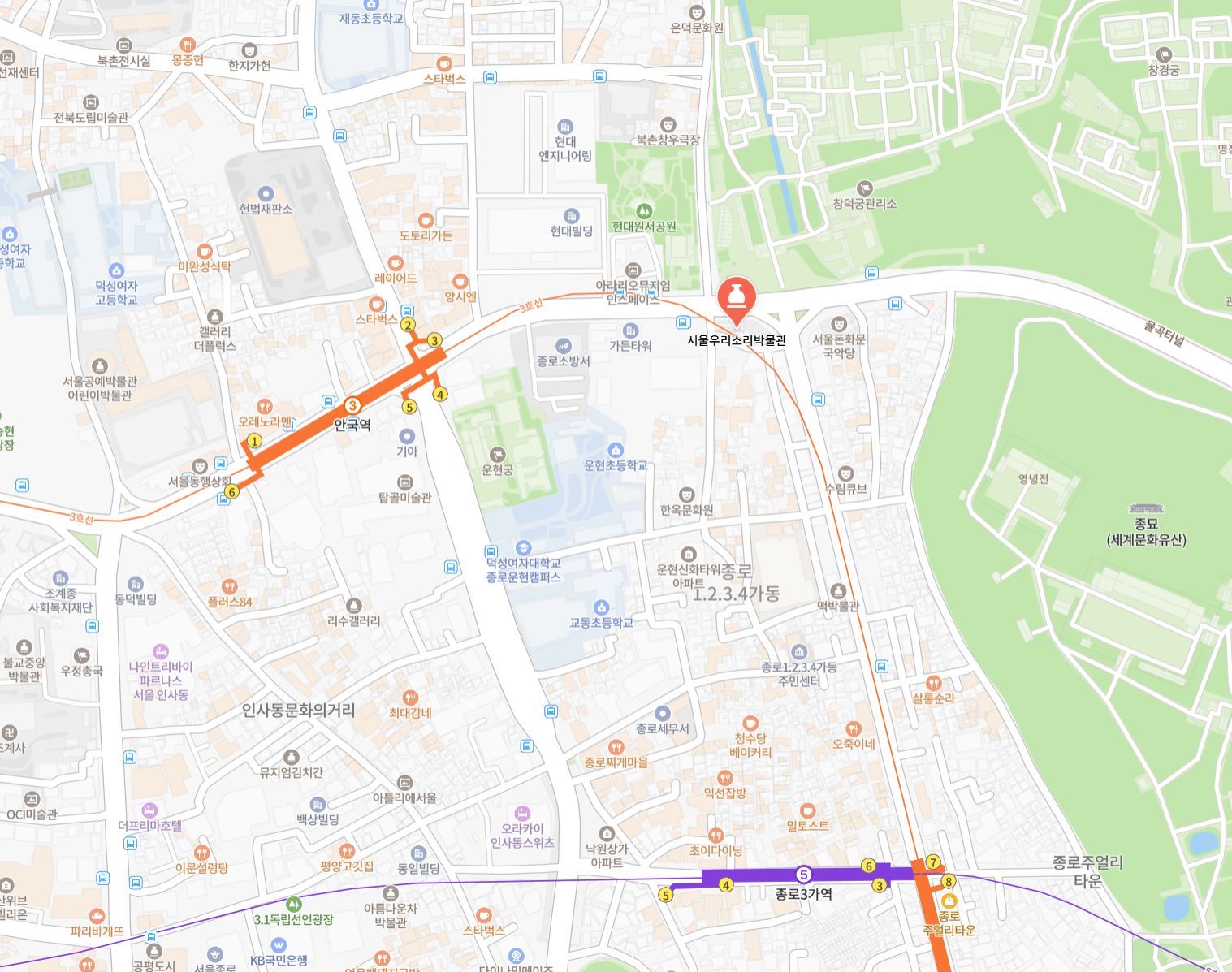Screen dimensions: 1232x972
Task: Tap the 운현궁 landmark marker
Action: pos(497,455)
